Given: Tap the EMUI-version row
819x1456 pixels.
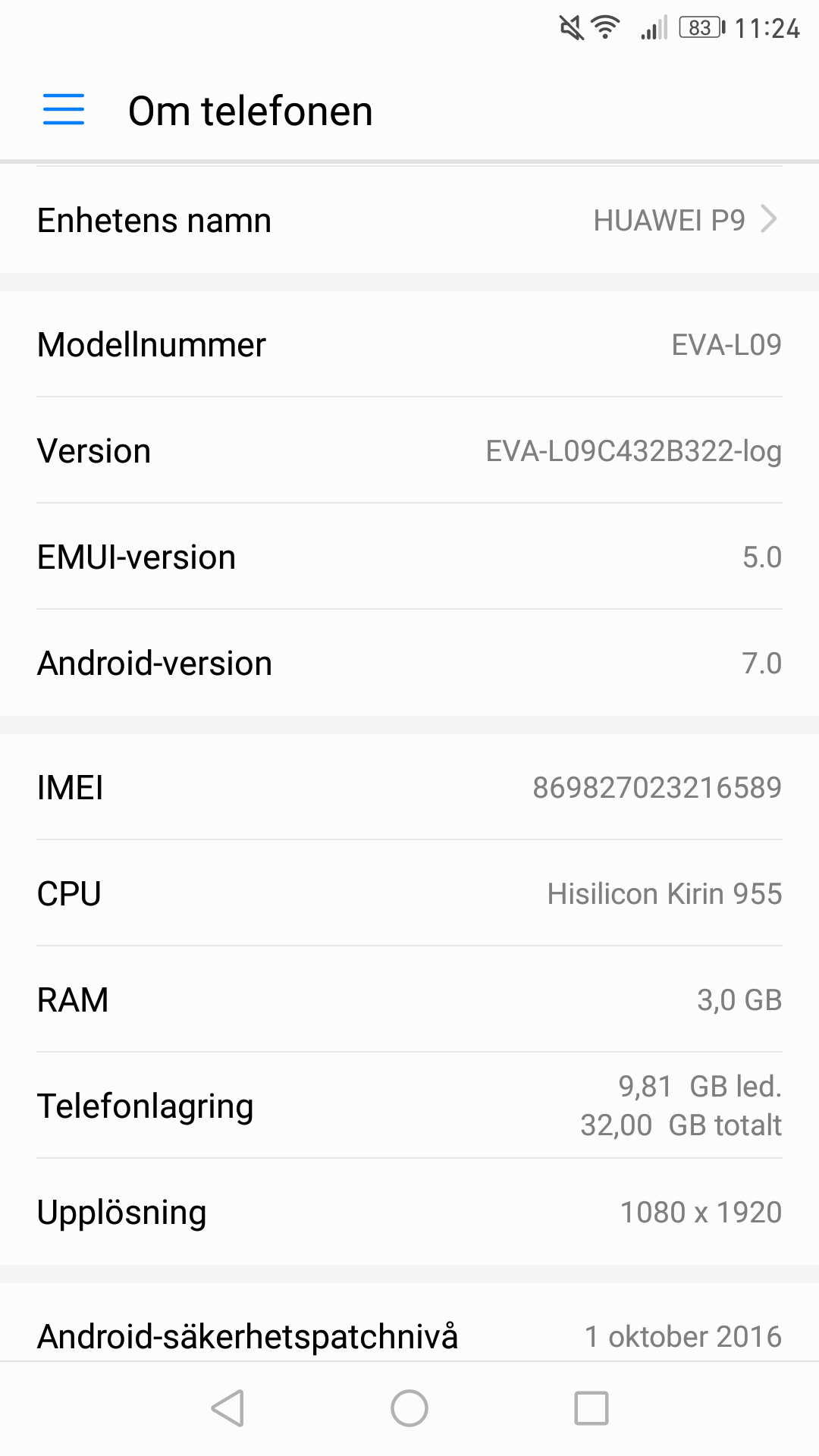Looking at the screenshot, I should 409,557.
